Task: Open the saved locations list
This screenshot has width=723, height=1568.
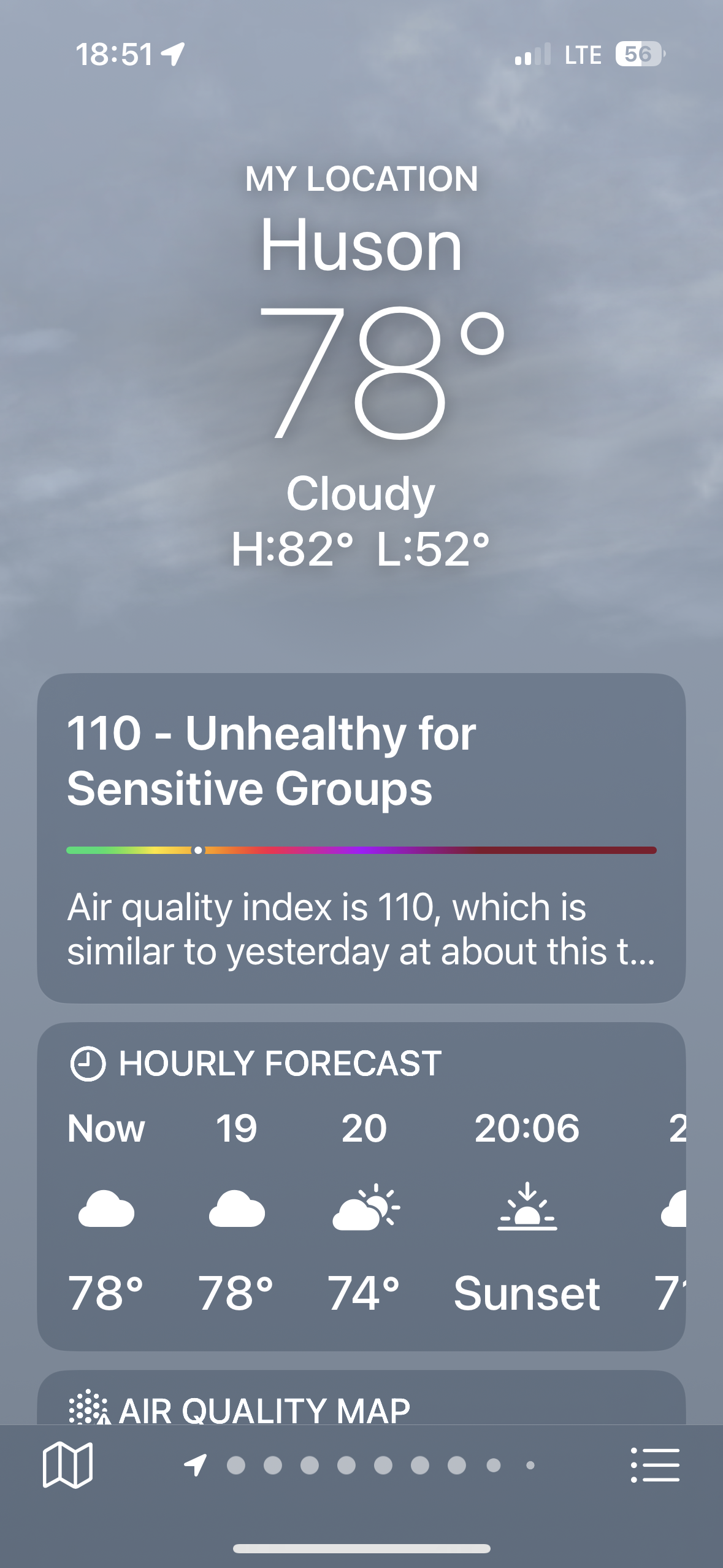Action: pos(655,1466)
